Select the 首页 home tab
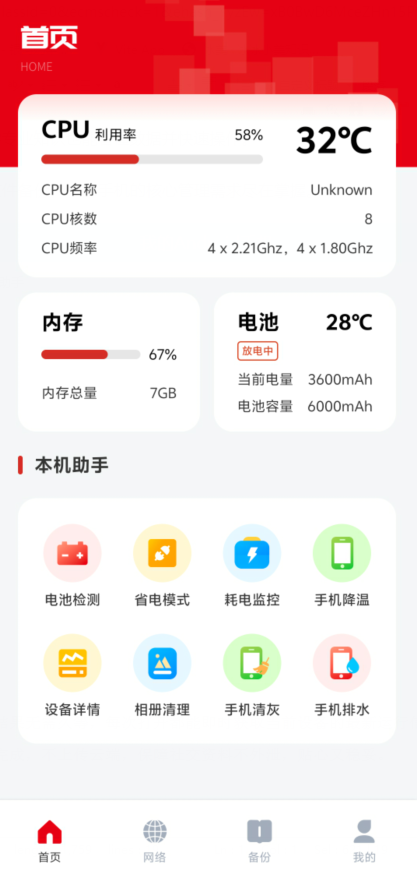This screenshot has height=879, width=417. tap(50, 841)
